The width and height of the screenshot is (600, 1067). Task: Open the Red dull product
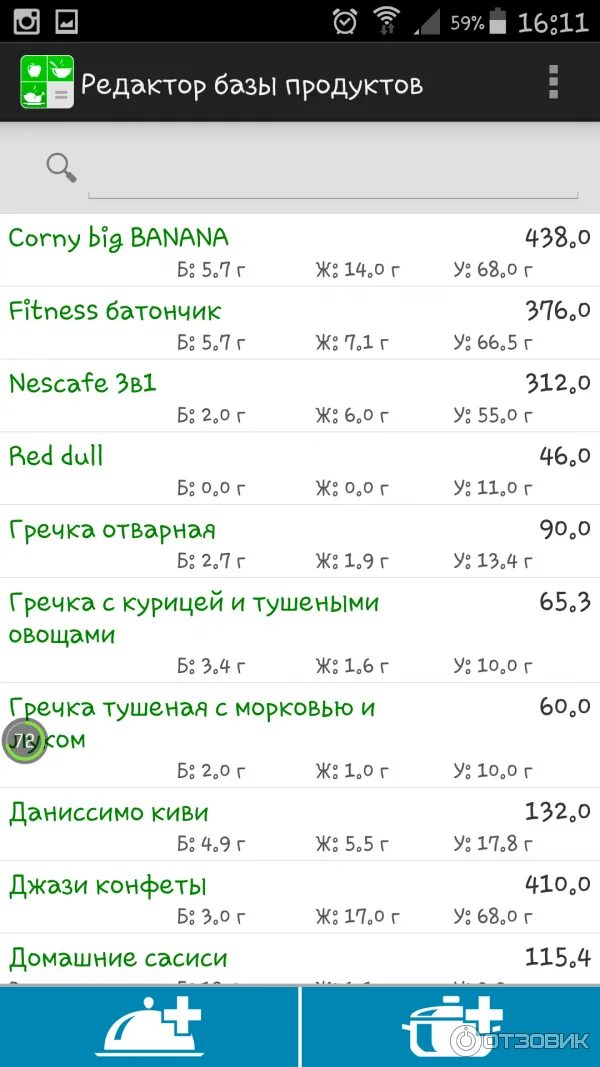300,469
